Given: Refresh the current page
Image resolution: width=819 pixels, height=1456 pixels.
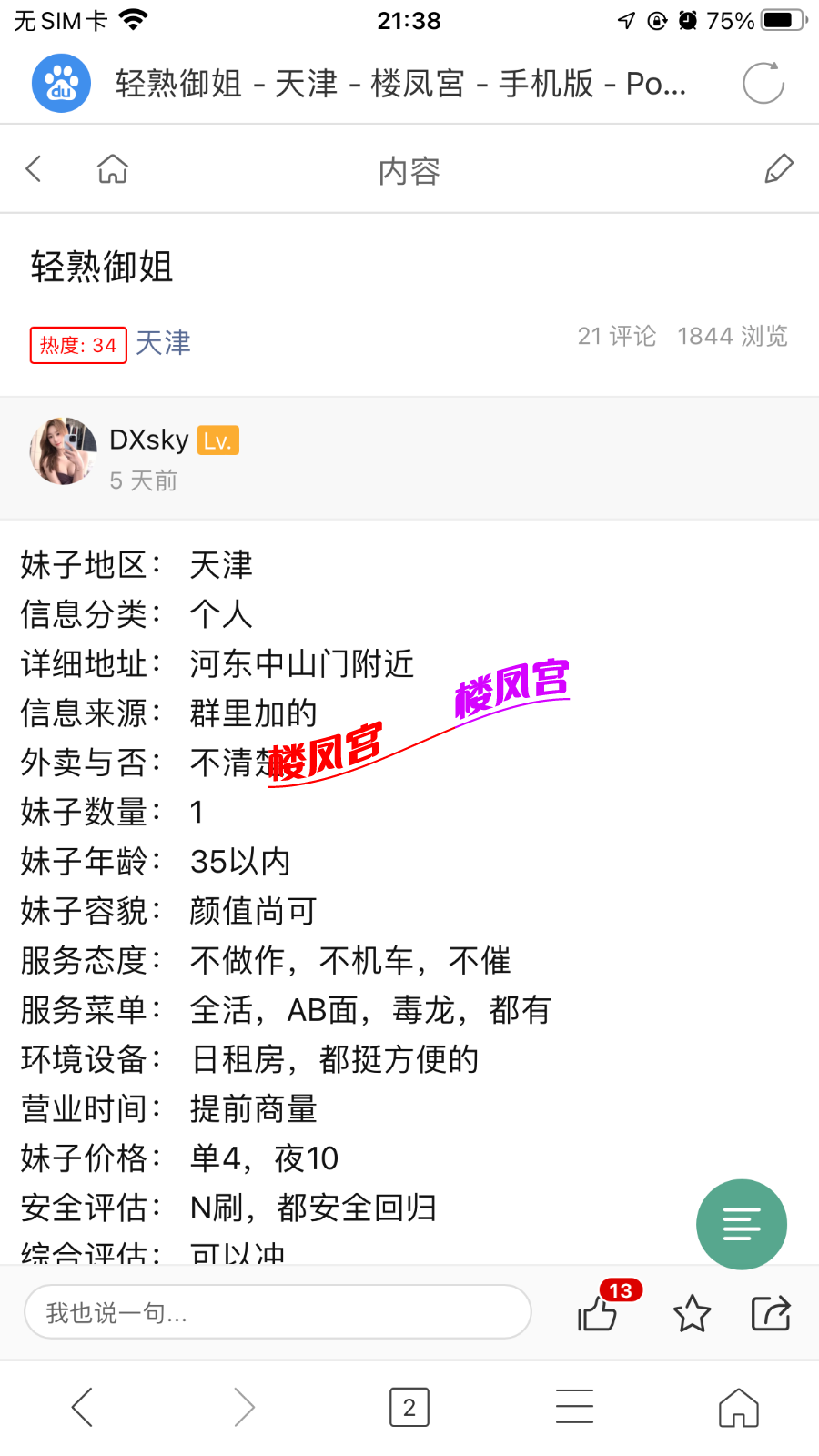Looking at the screenshot, I should 763,83.
